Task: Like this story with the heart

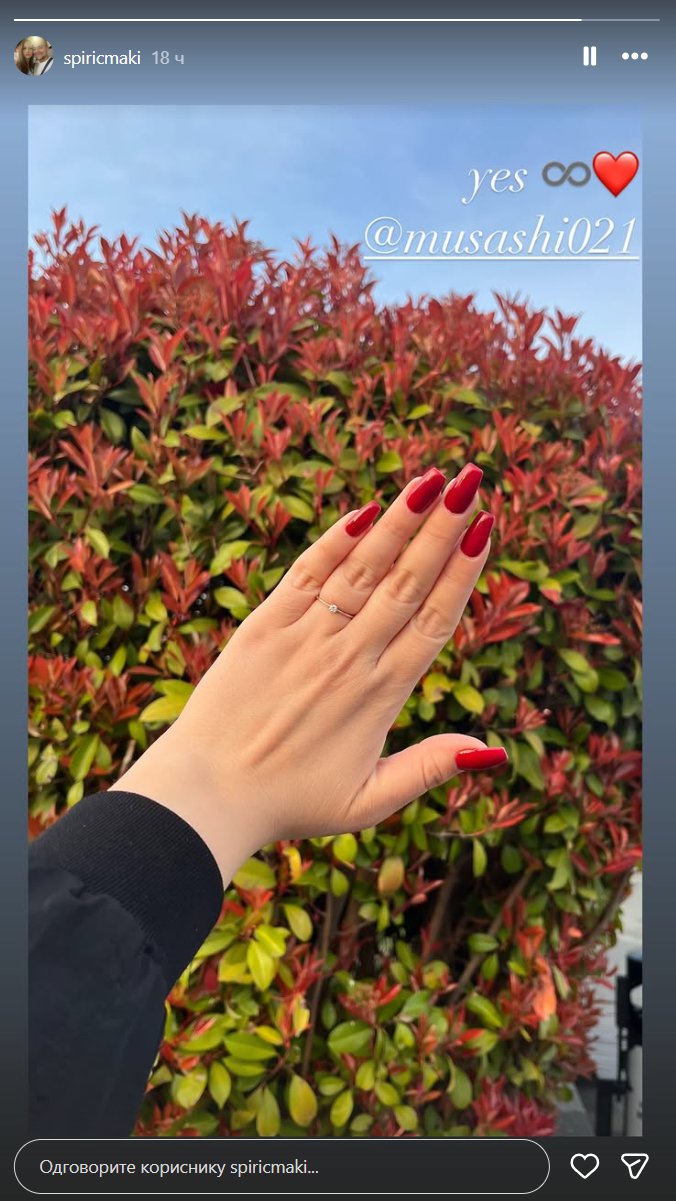Action: 585,1166
